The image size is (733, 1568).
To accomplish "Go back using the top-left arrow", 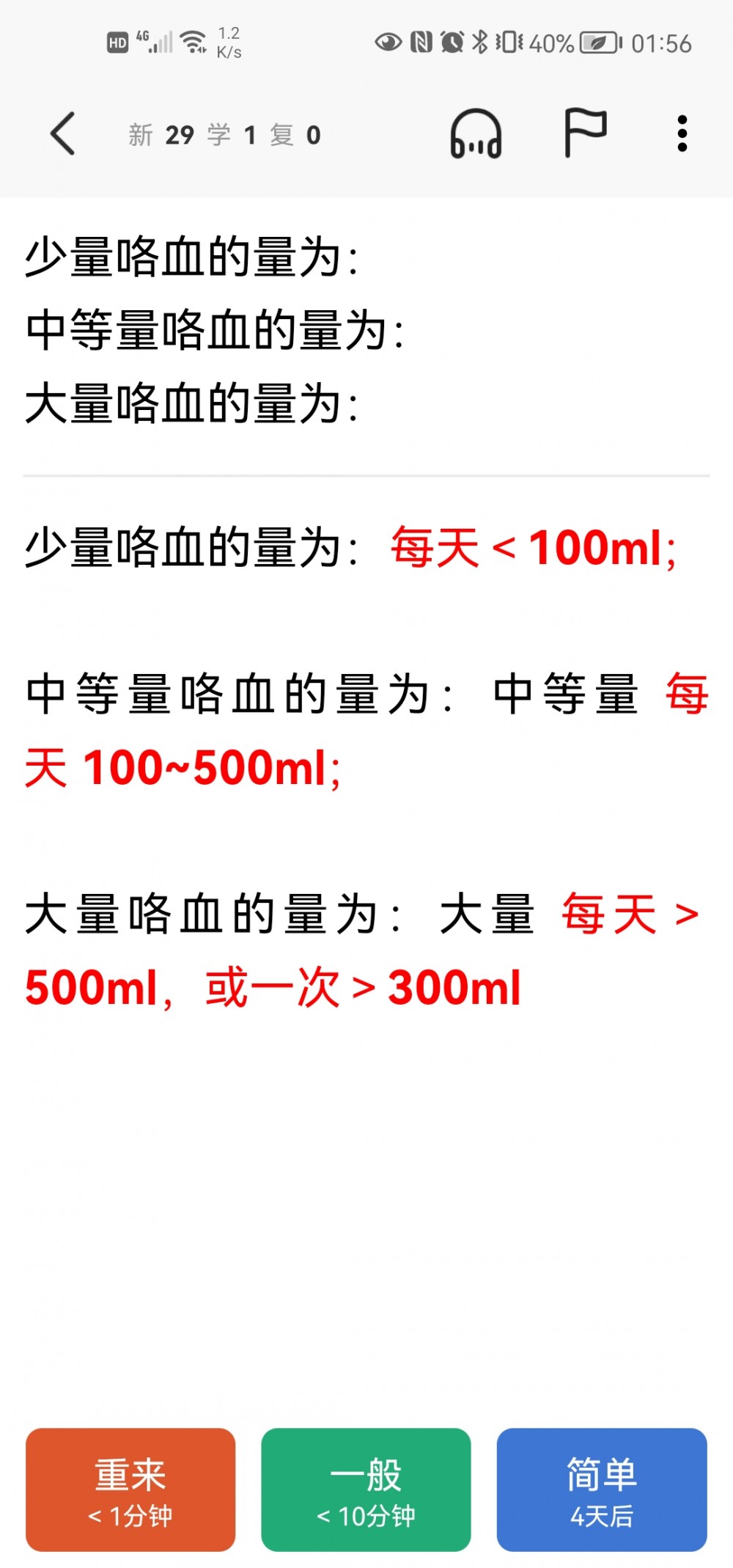I will (63, 133).
